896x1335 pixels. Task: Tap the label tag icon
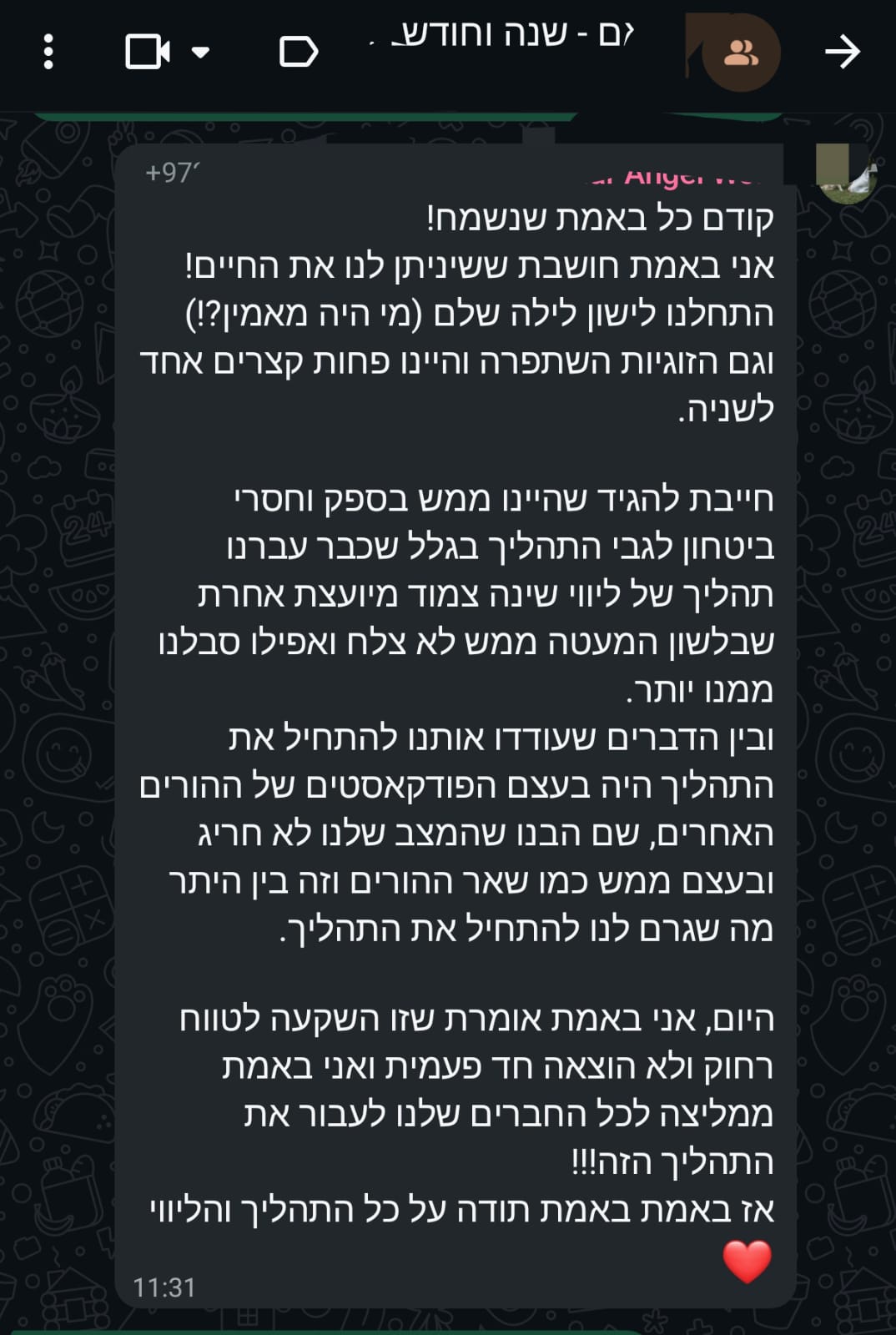(x=298, y=52)
